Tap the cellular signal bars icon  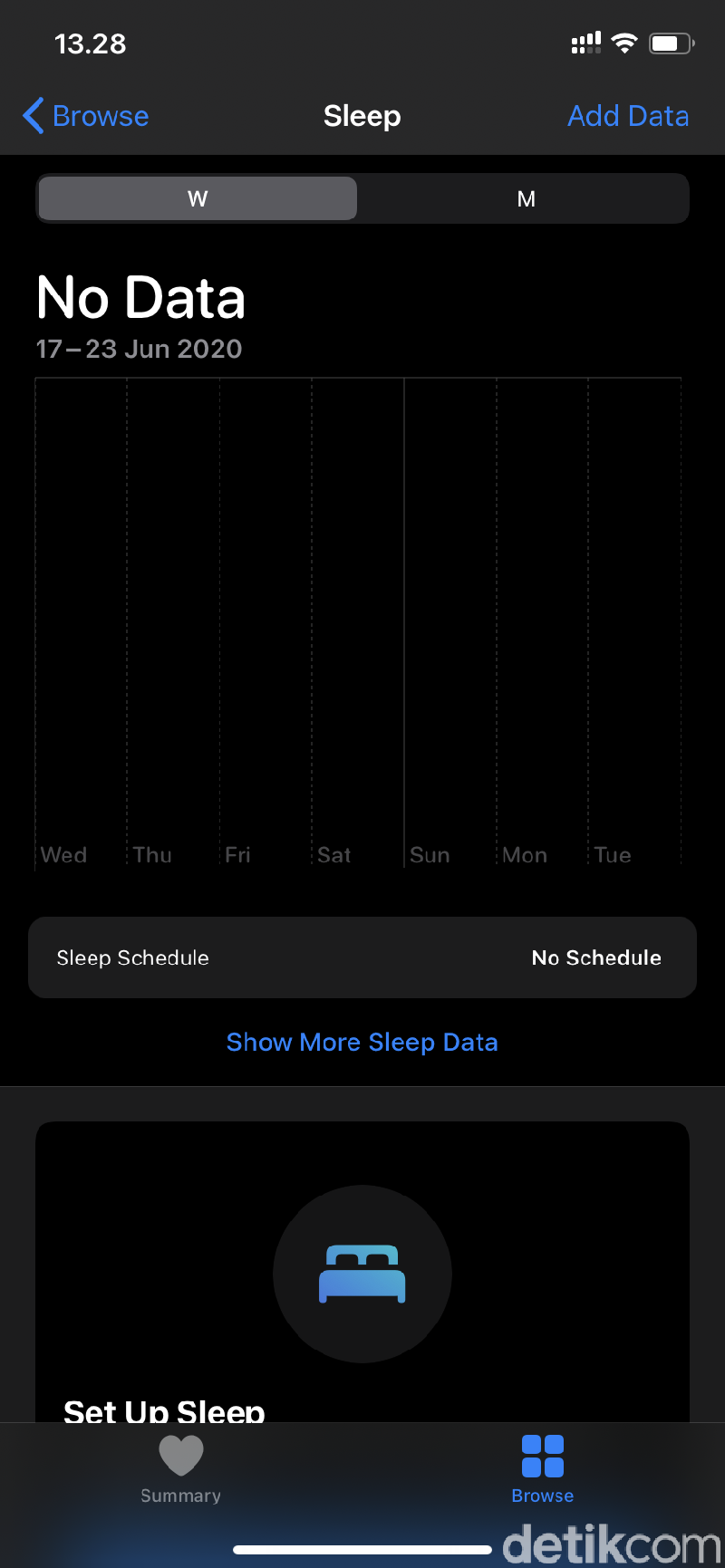[585, 42]
